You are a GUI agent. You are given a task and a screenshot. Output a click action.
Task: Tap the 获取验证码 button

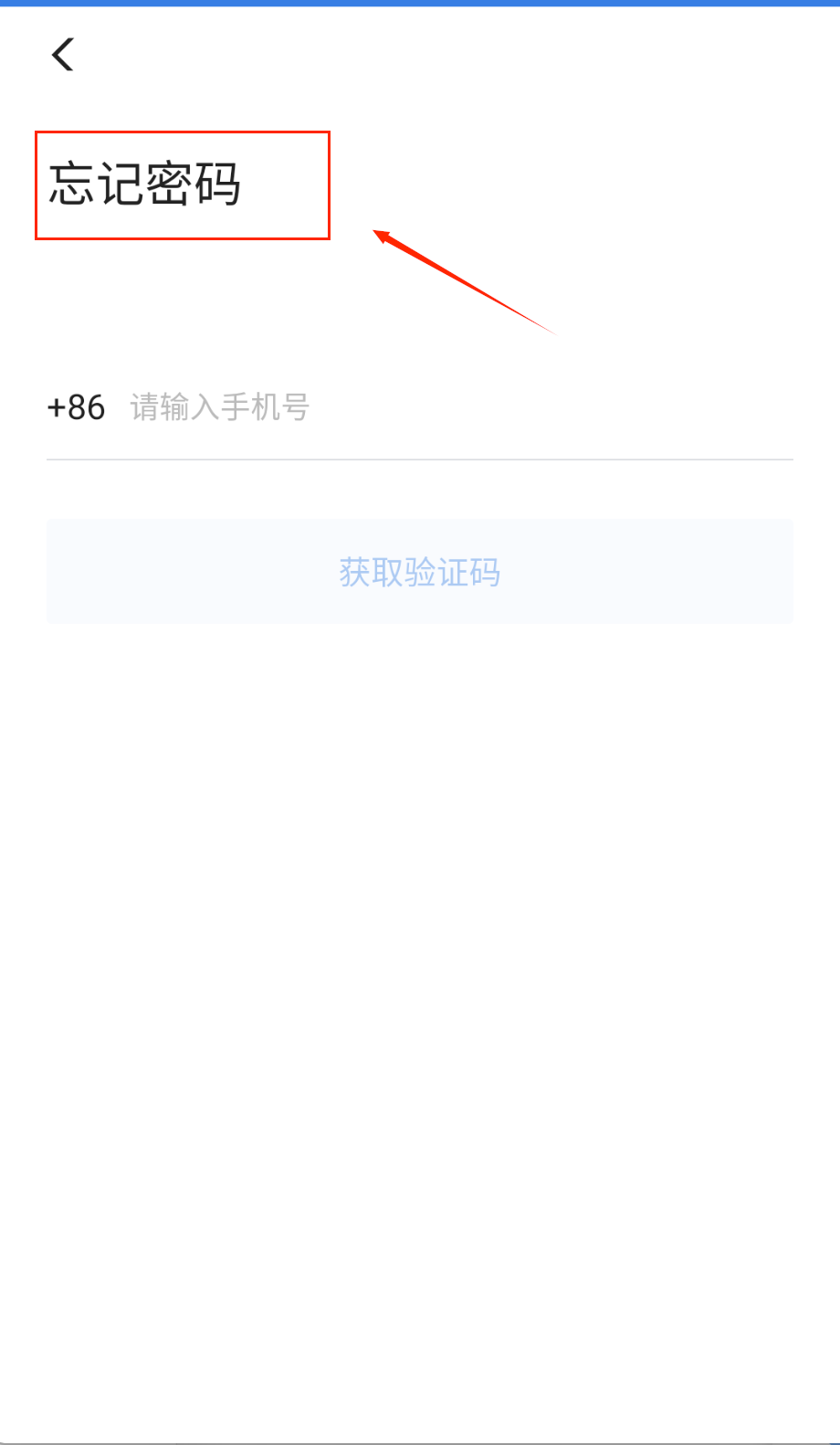pos(420,573)
